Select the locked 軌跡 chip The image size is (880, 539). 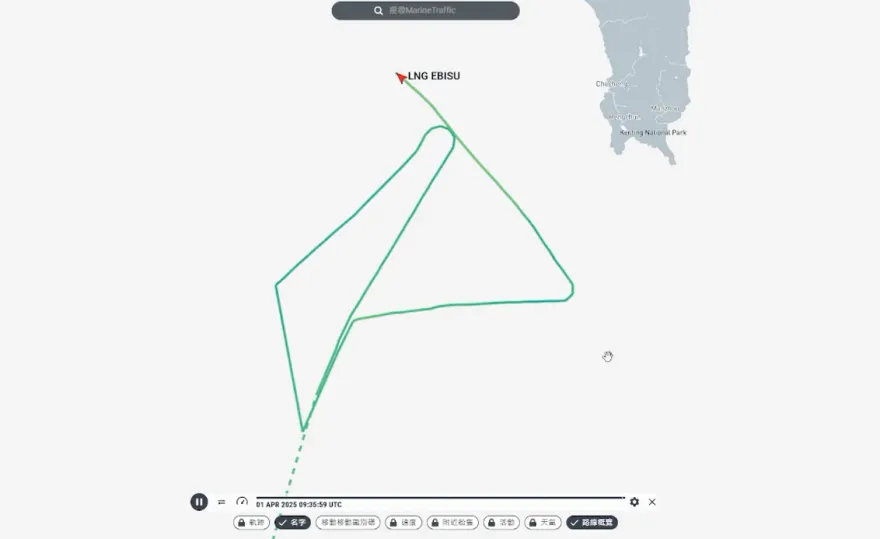(252, 522)
